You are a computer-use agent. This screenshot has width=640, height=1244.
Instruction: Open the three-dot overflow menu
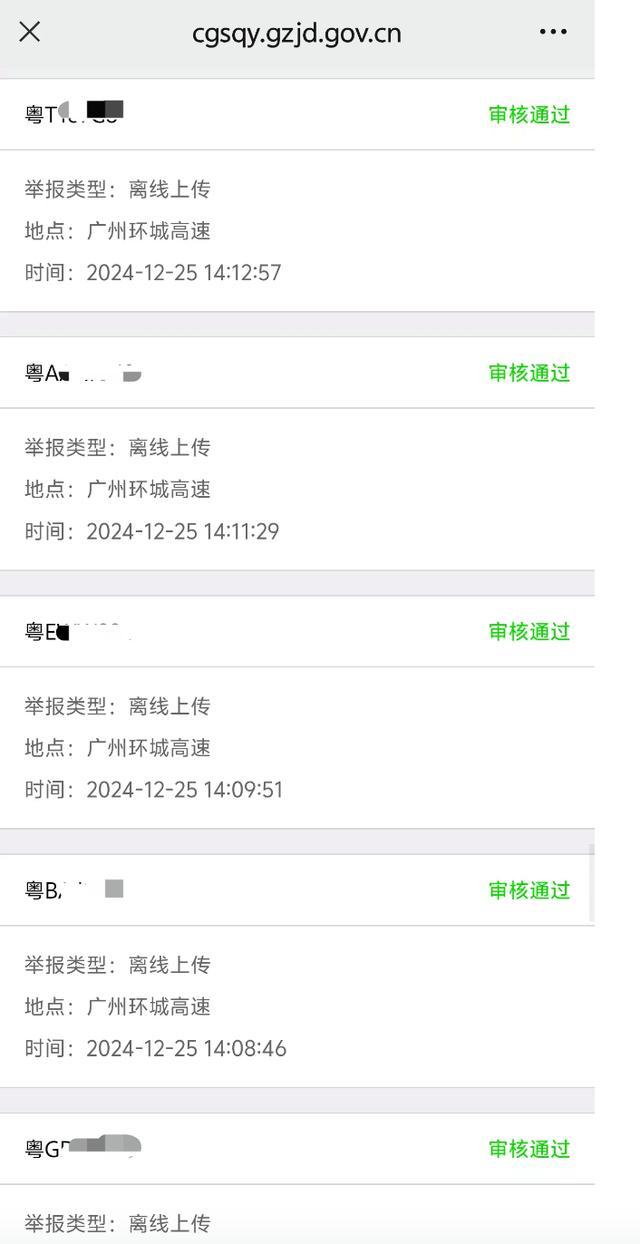point(553,32)
